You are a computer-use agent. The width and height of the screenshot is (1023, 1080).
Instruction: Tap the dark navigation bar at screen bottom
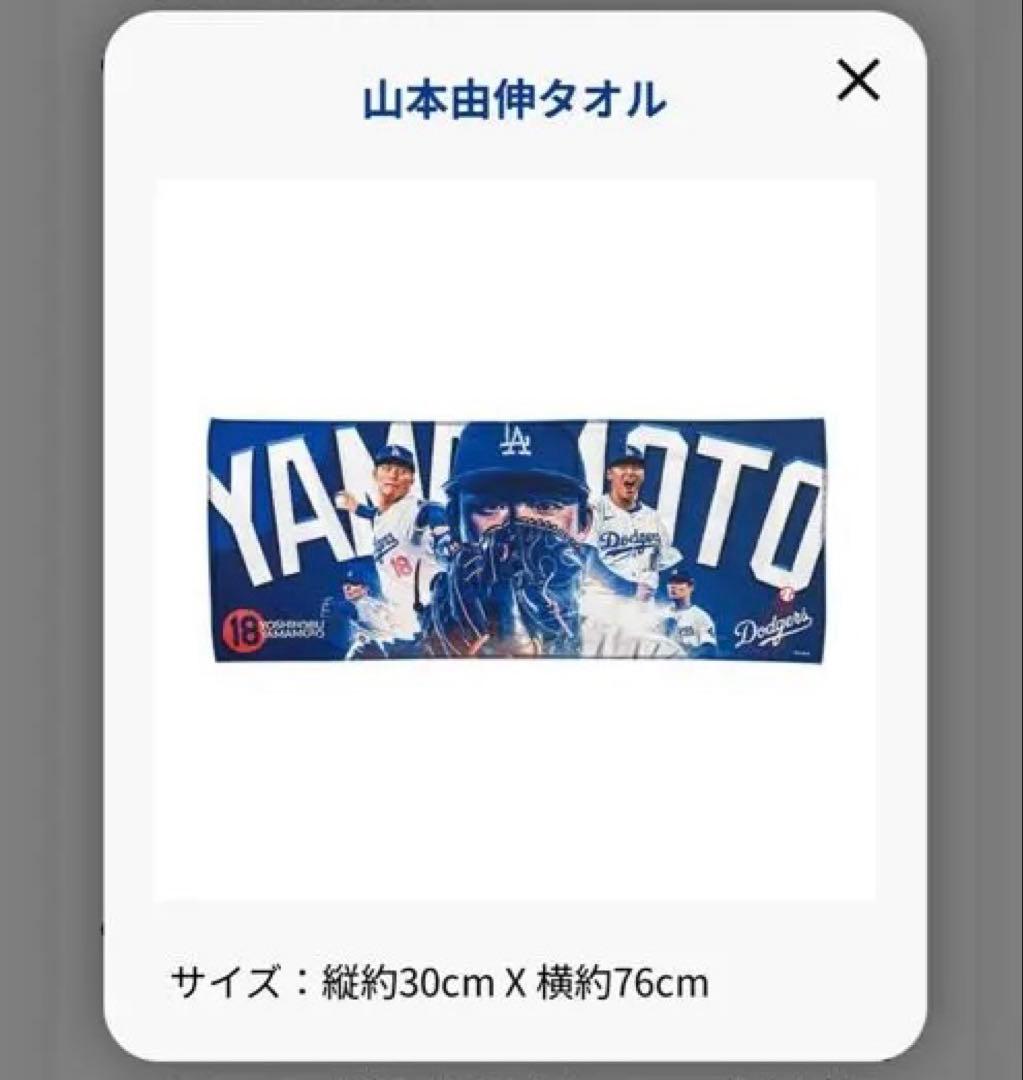click(x=511, y=1070)
